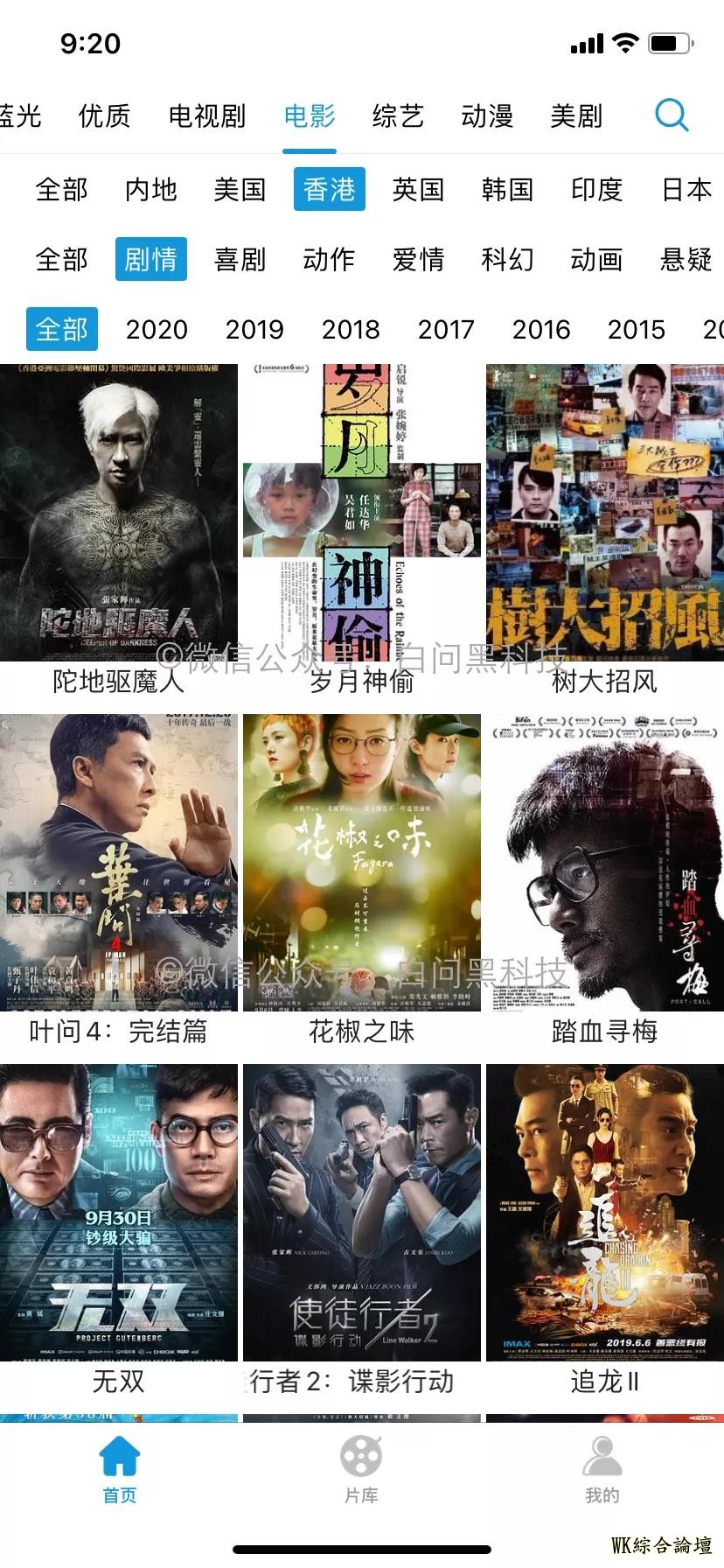Image resolution: width=724 pixels, height=1568 pixels.
Task: Choose the 韩国 region filter
Action: coord(507,189)
